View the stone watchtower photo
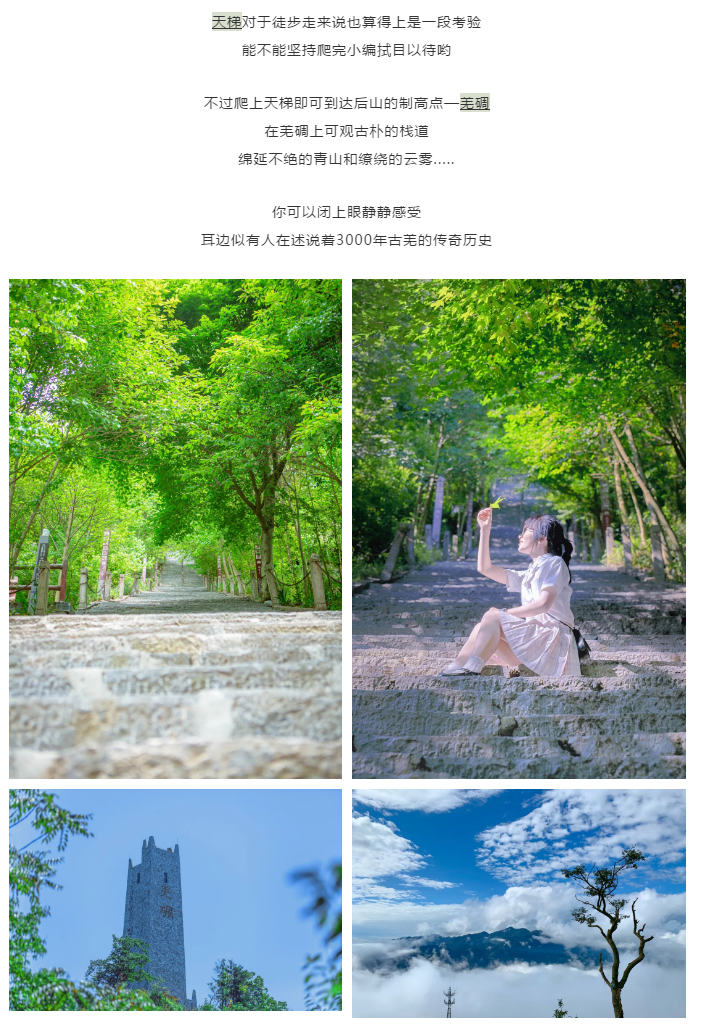This screenshot has height=1035, width=701. click(x=175, y=899)
